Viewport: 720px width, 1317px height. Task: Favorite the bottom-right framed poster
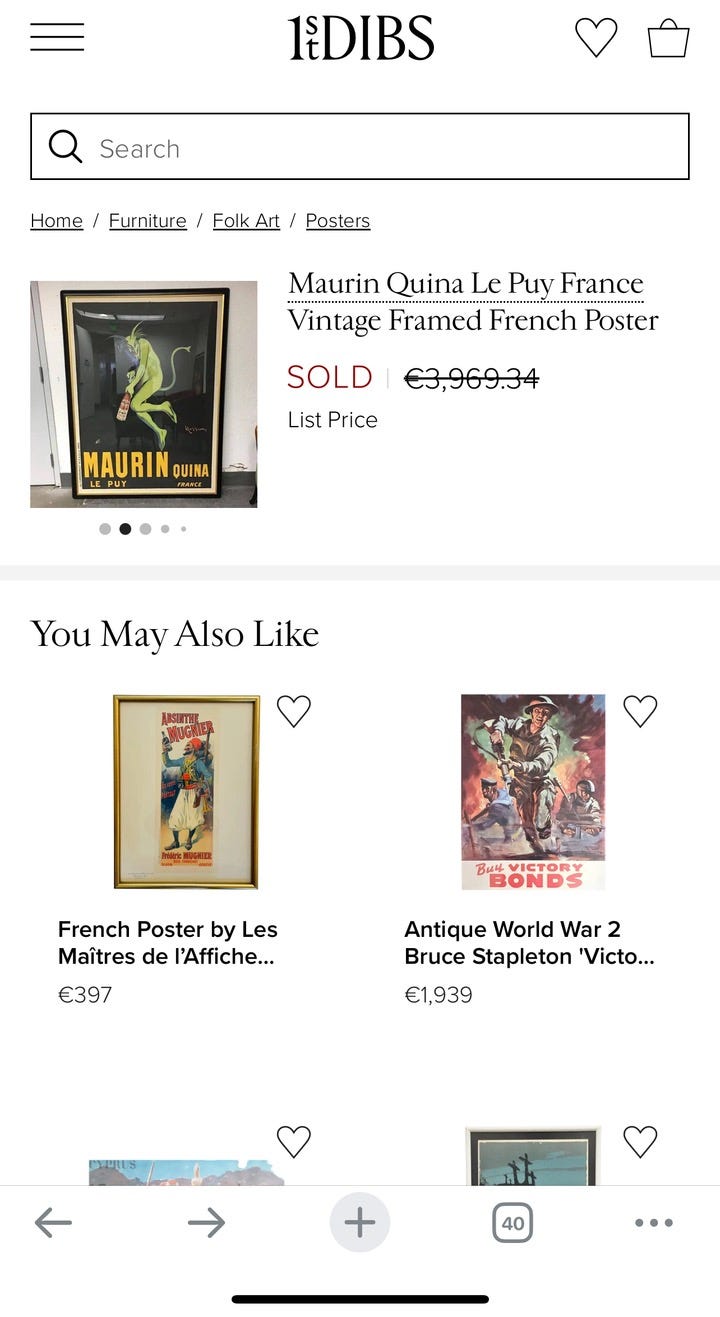coord(640,1141)
